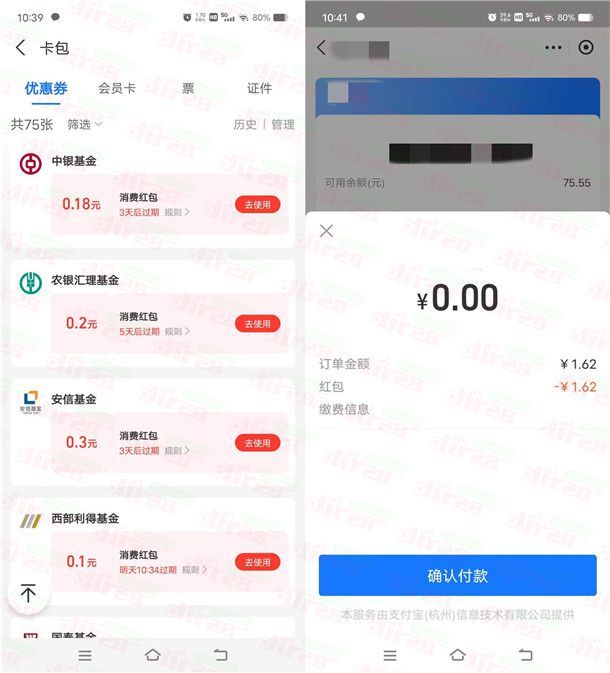
Task: Open the 筛选 filter dropdown
Action: tap(84, 125)
